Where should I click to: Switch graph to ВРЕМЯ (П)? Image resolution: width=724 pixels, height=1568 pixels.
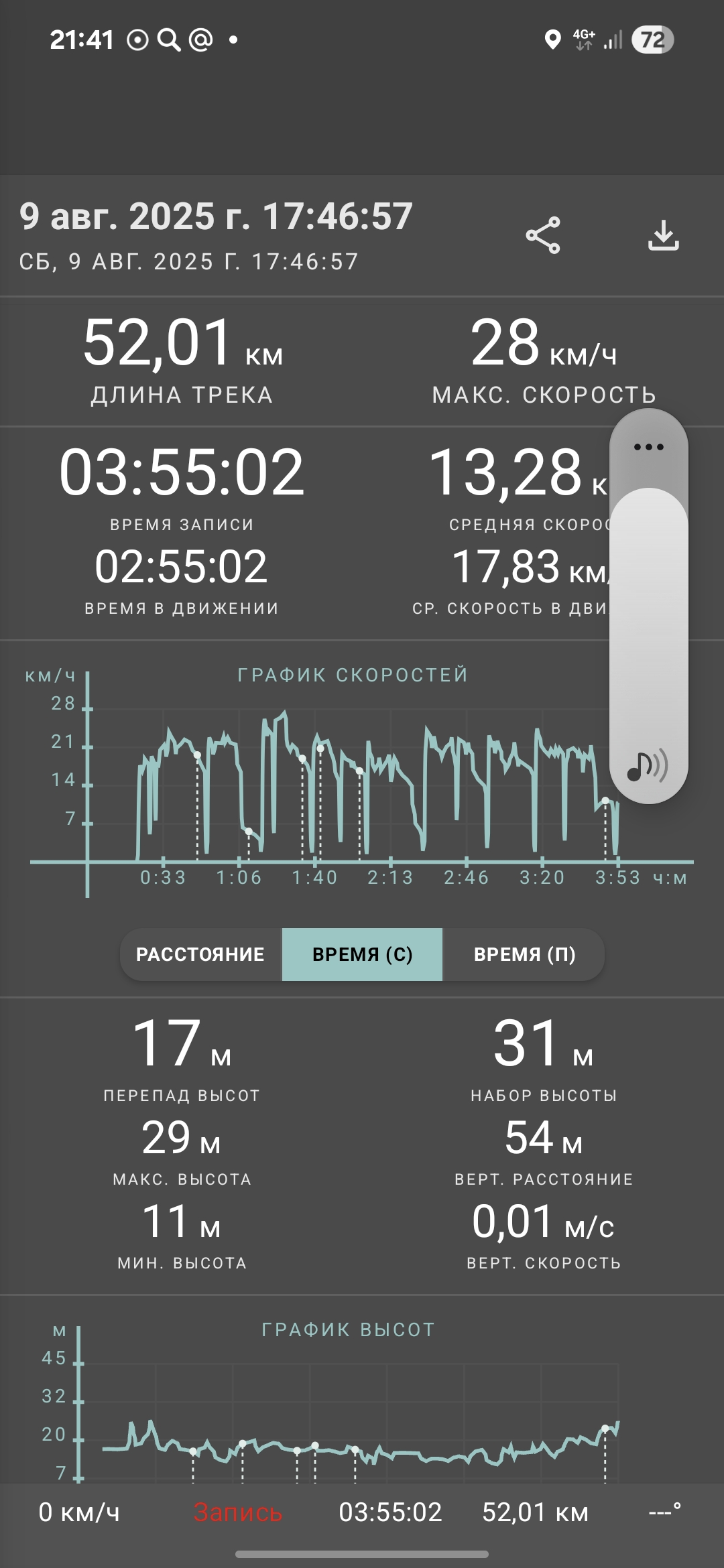point(524,954)
